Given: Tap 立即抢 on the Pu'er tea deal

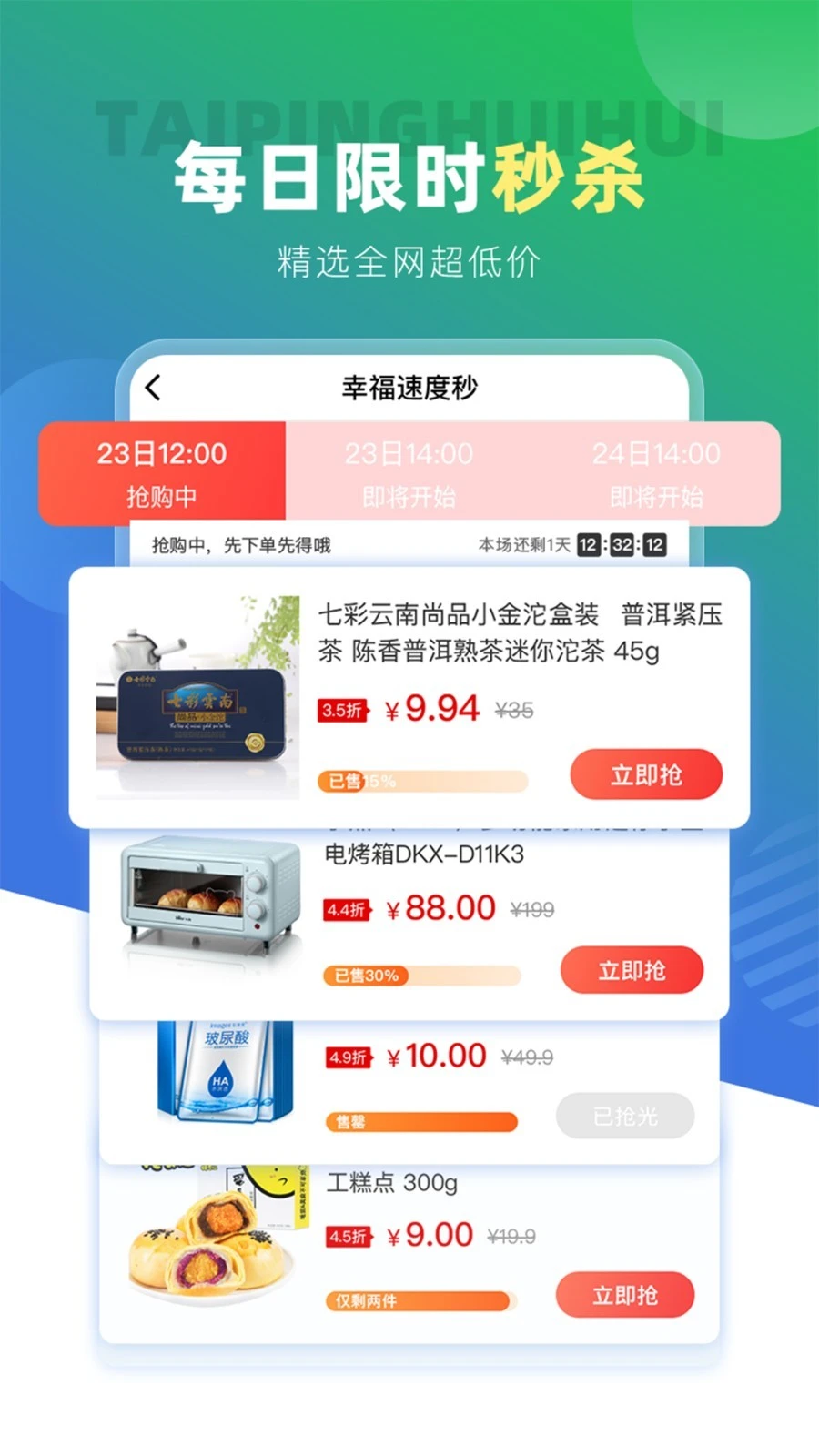Looking at the screenshot, I should click(646, 774).
